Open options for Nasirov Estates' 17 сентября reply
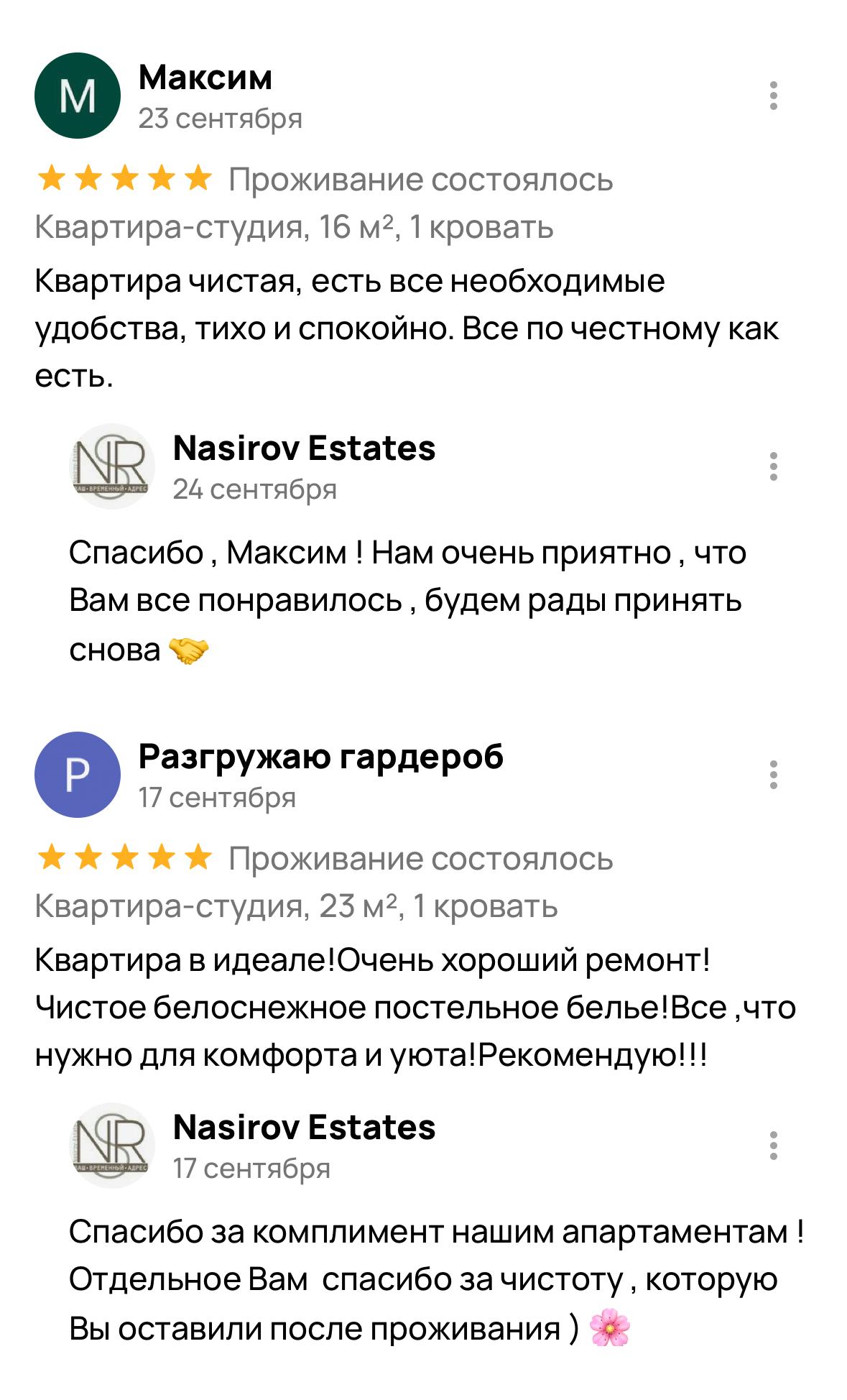 pyautogui.click(x=773, y=1146)
